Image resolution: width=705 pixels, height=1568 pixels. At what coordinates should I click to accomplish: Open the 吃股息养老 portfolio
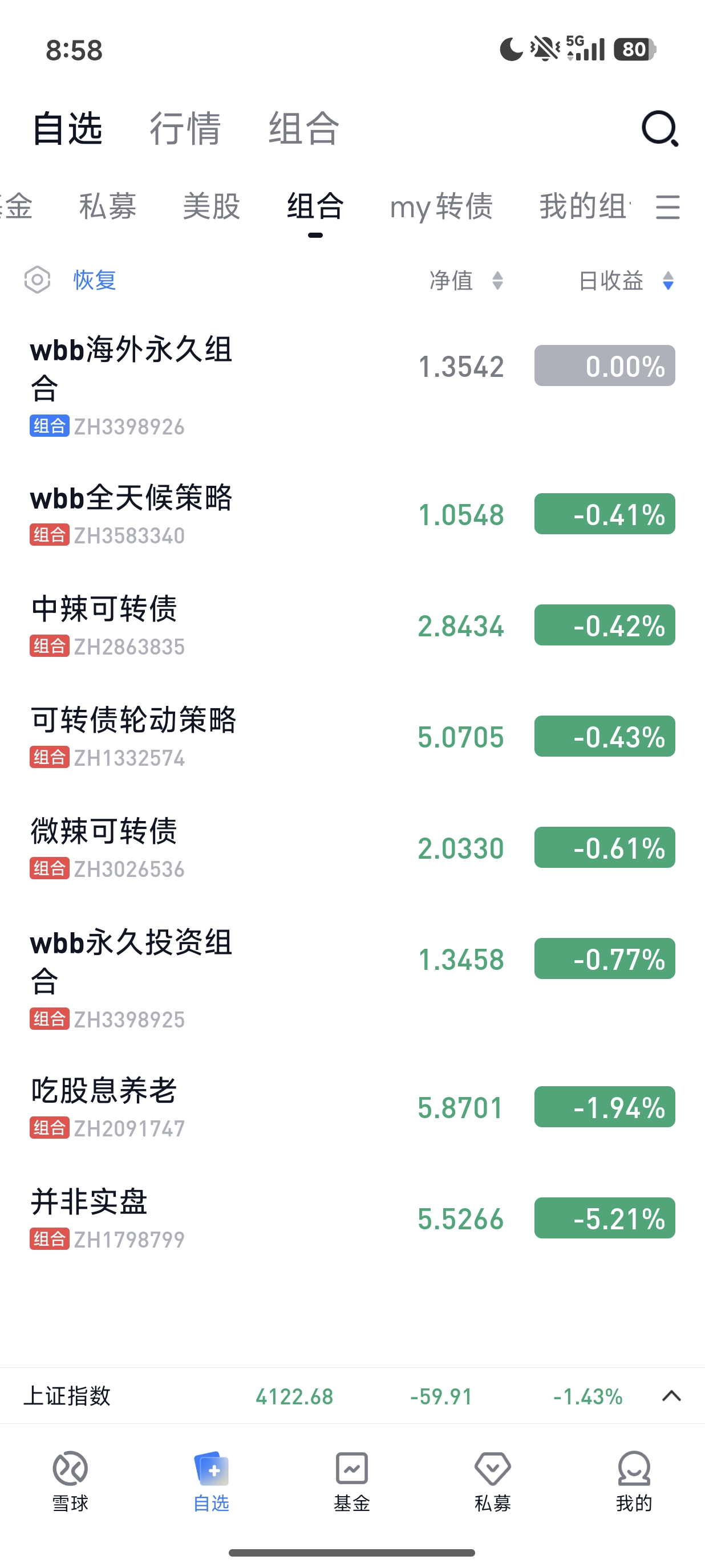tap(104, 1091)
